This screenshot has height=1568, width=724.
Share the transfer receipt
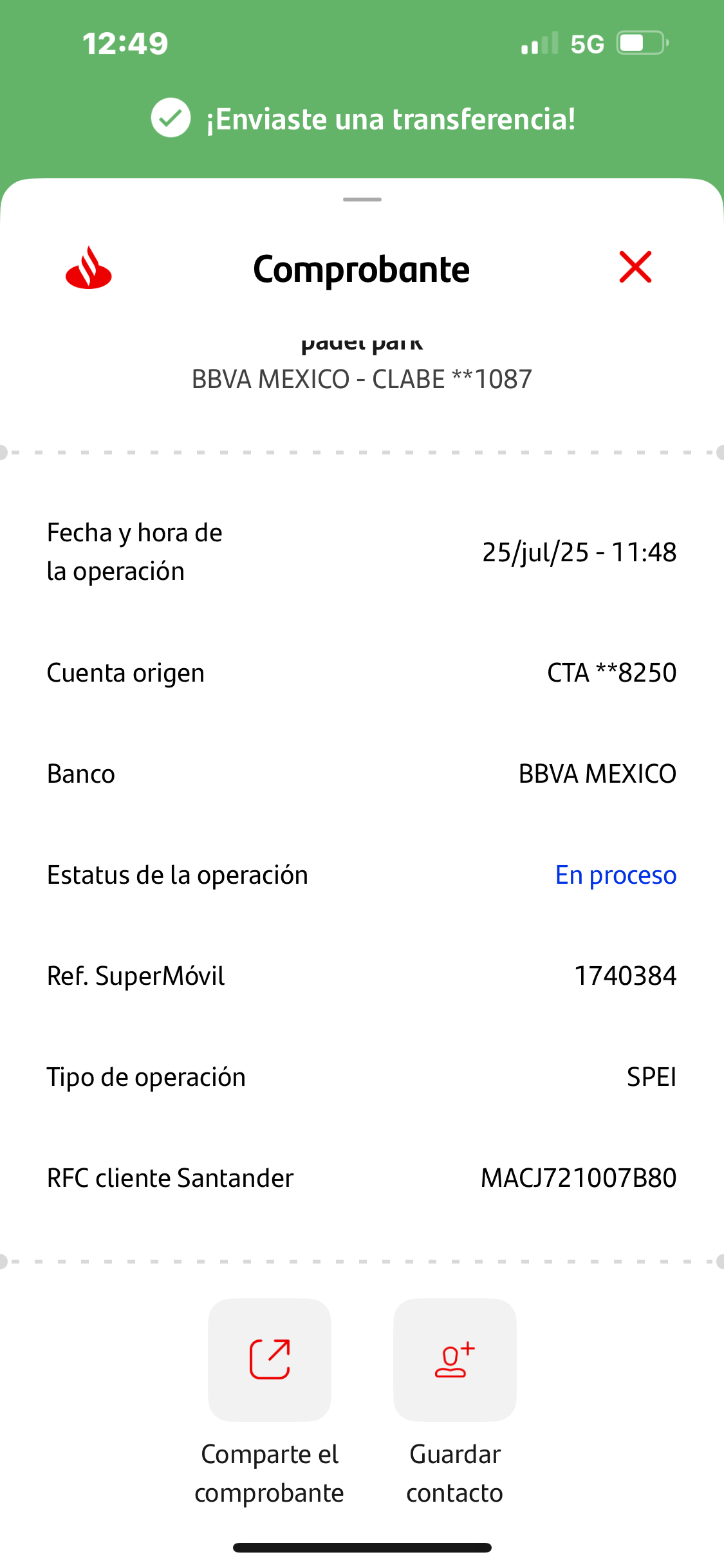[270, 1360]
